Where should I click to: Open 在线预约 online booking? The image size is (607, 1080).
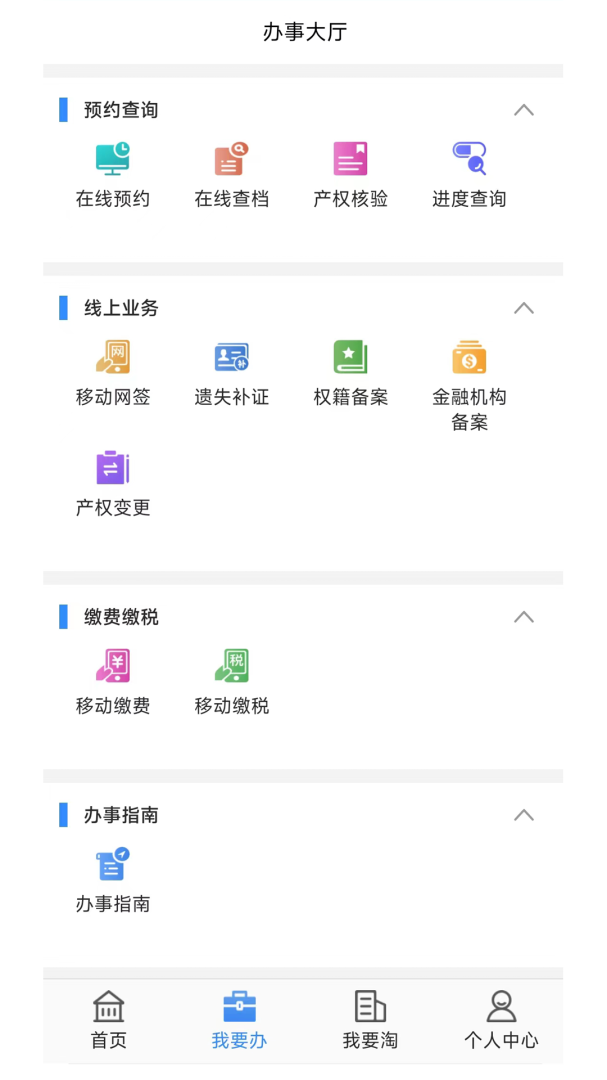113,174
